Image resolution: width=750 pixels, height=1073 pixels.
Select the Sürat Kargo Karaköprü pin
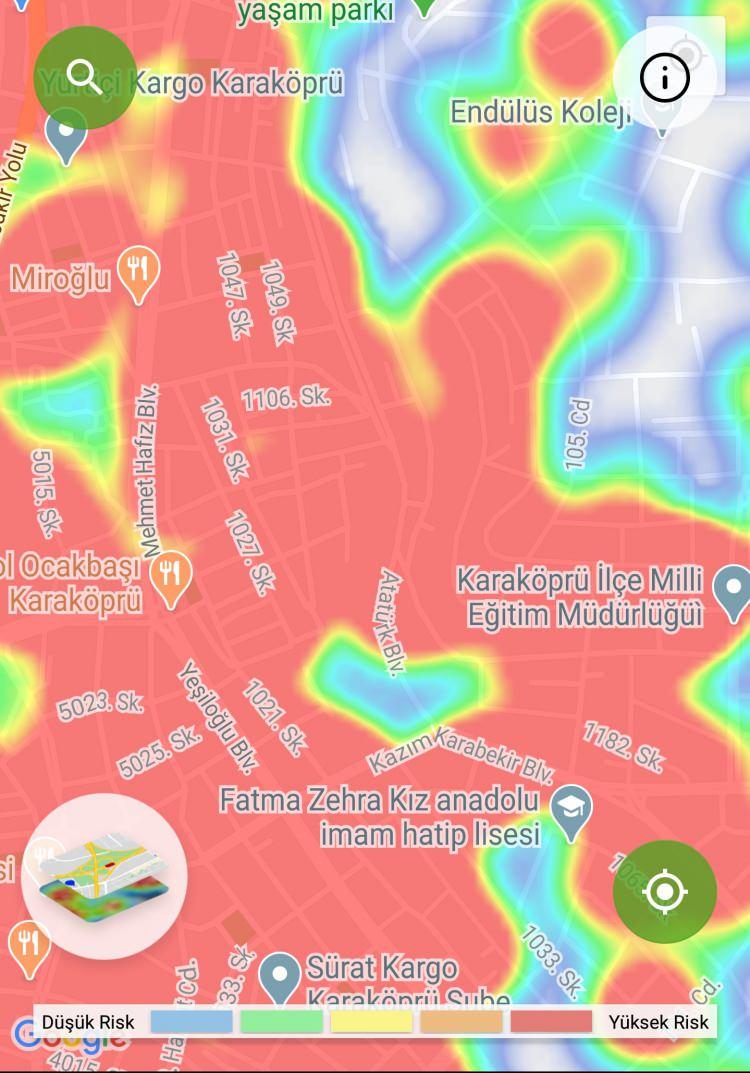[x=279, y=975]
